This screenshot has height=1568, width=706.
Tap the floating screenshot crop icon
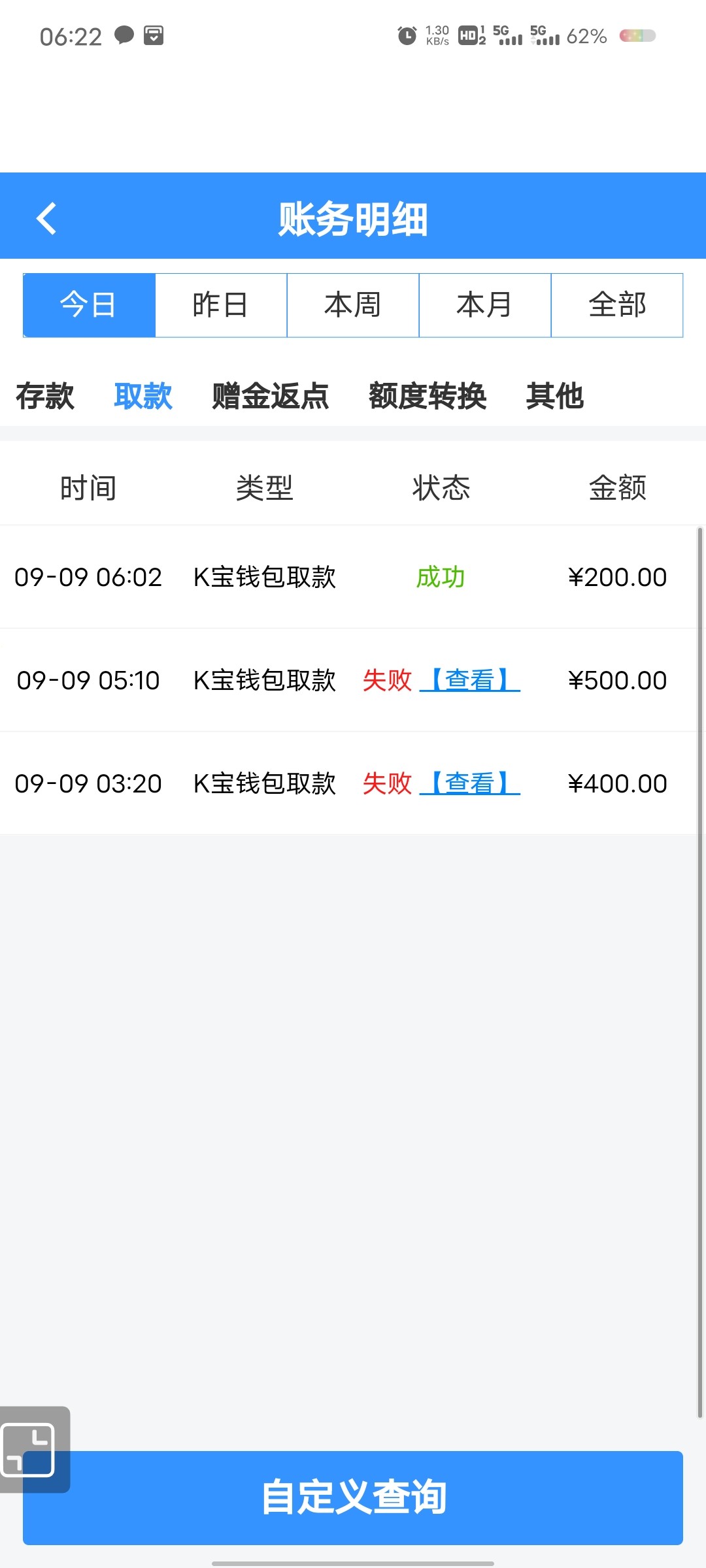tap(30, 1449)
